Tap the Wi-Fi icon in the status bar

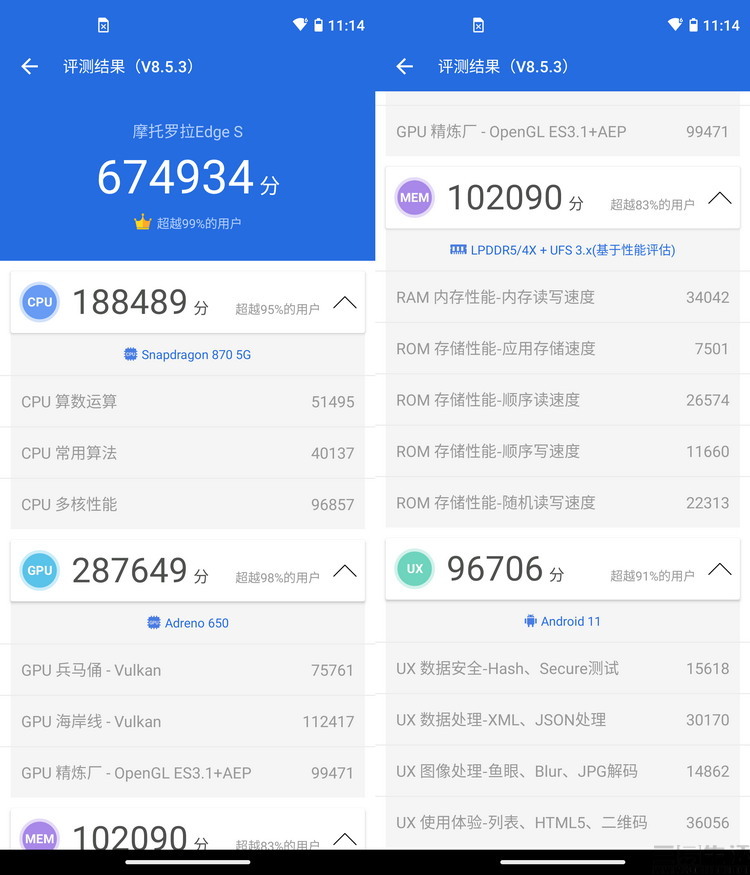coord(299,25)
